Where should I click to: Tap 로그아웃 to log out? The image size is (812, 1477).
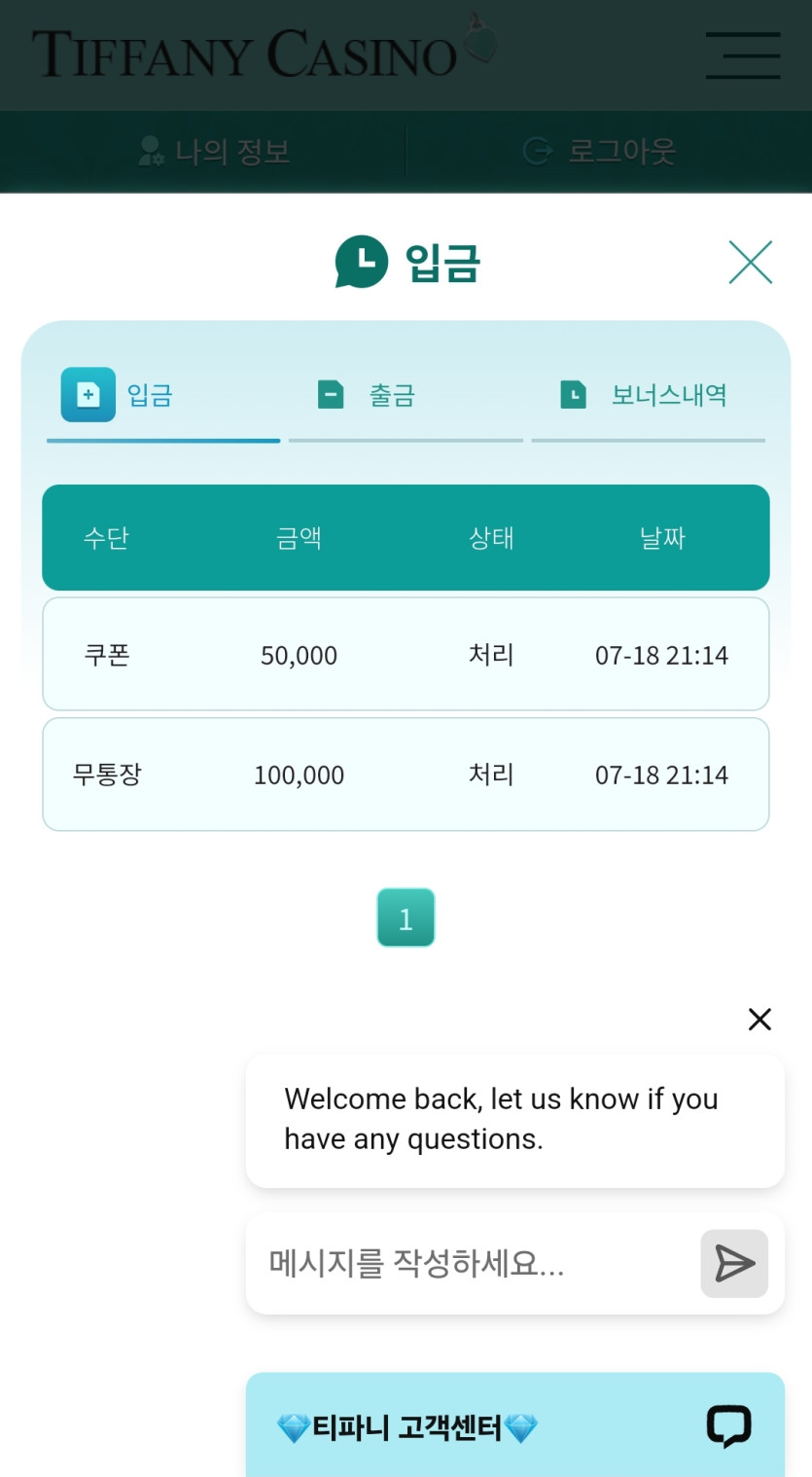(599, 152)
